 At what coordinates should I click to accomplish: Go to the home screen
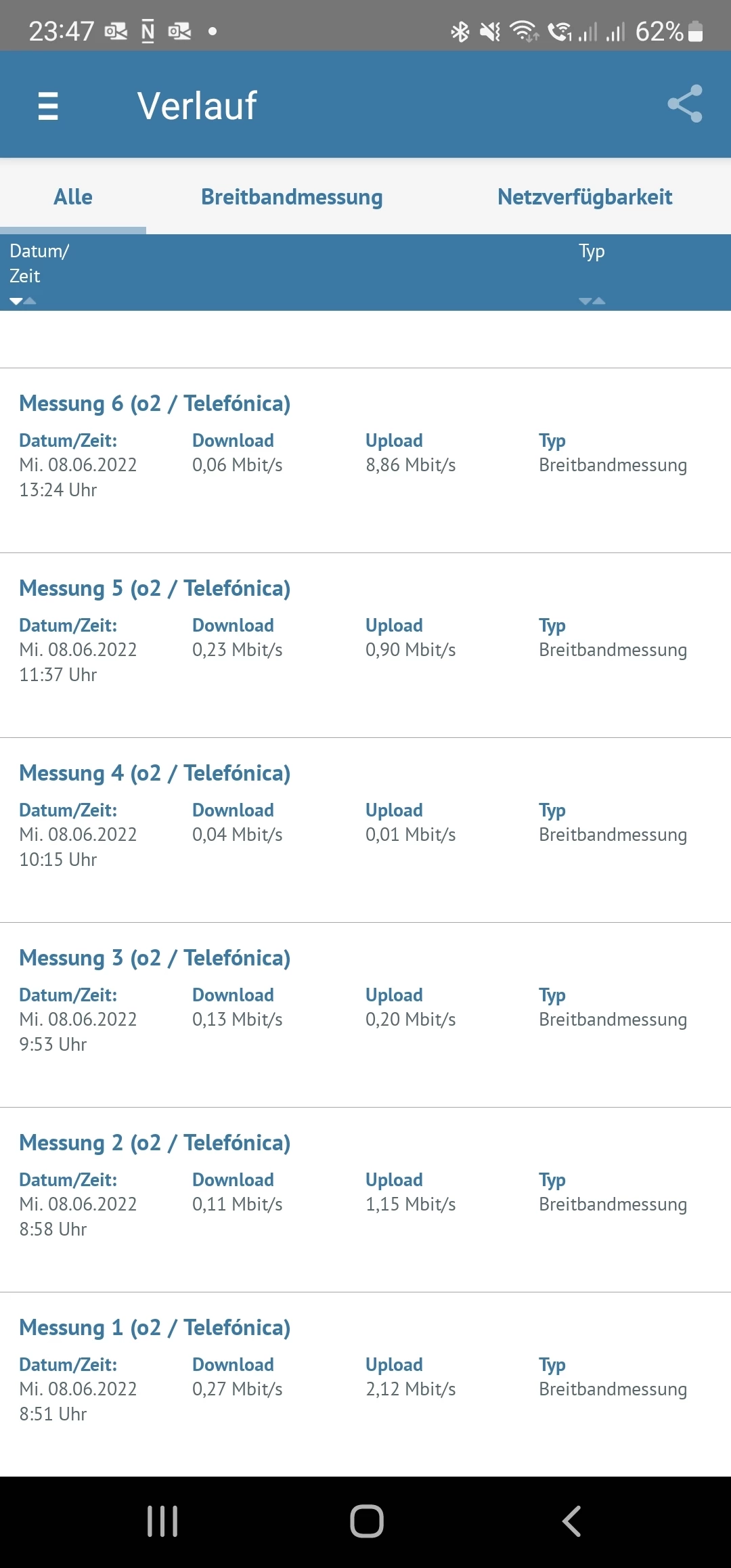pos(366,1521)
